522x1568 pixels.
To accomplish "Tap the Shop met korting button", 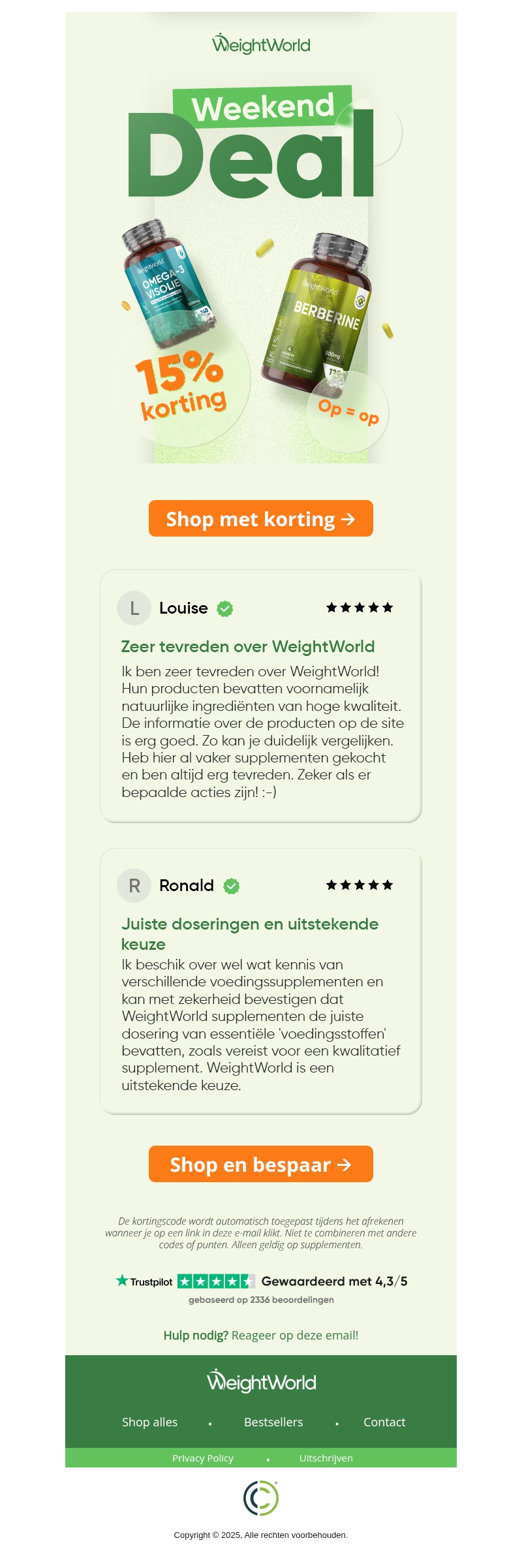I will pyautogui.click(x=261, y=518).
